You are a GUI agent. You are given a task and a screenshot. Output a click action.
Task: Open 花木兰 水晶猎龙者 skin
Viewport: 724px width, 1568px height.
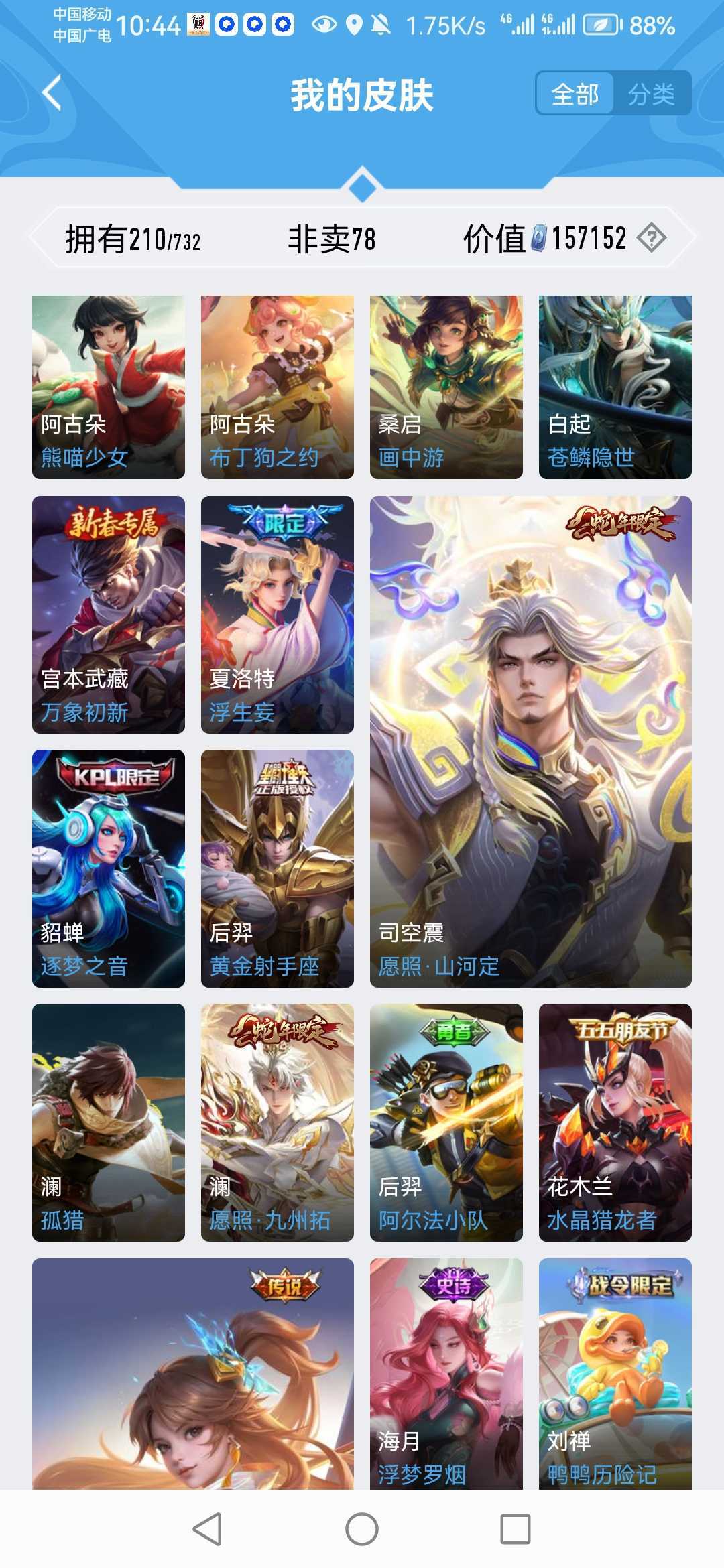[615, 1122]
